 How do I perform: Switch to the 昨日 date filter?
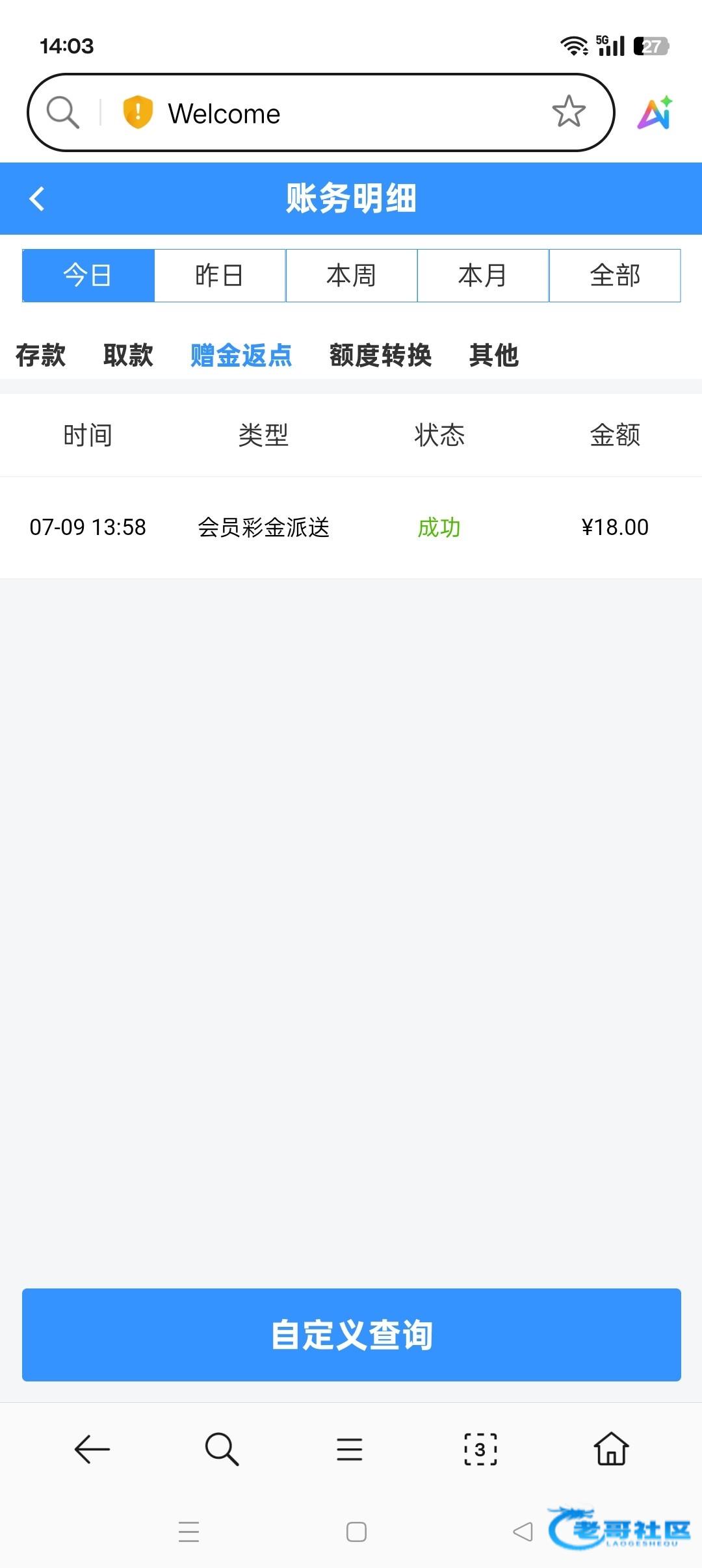point(220,276)
